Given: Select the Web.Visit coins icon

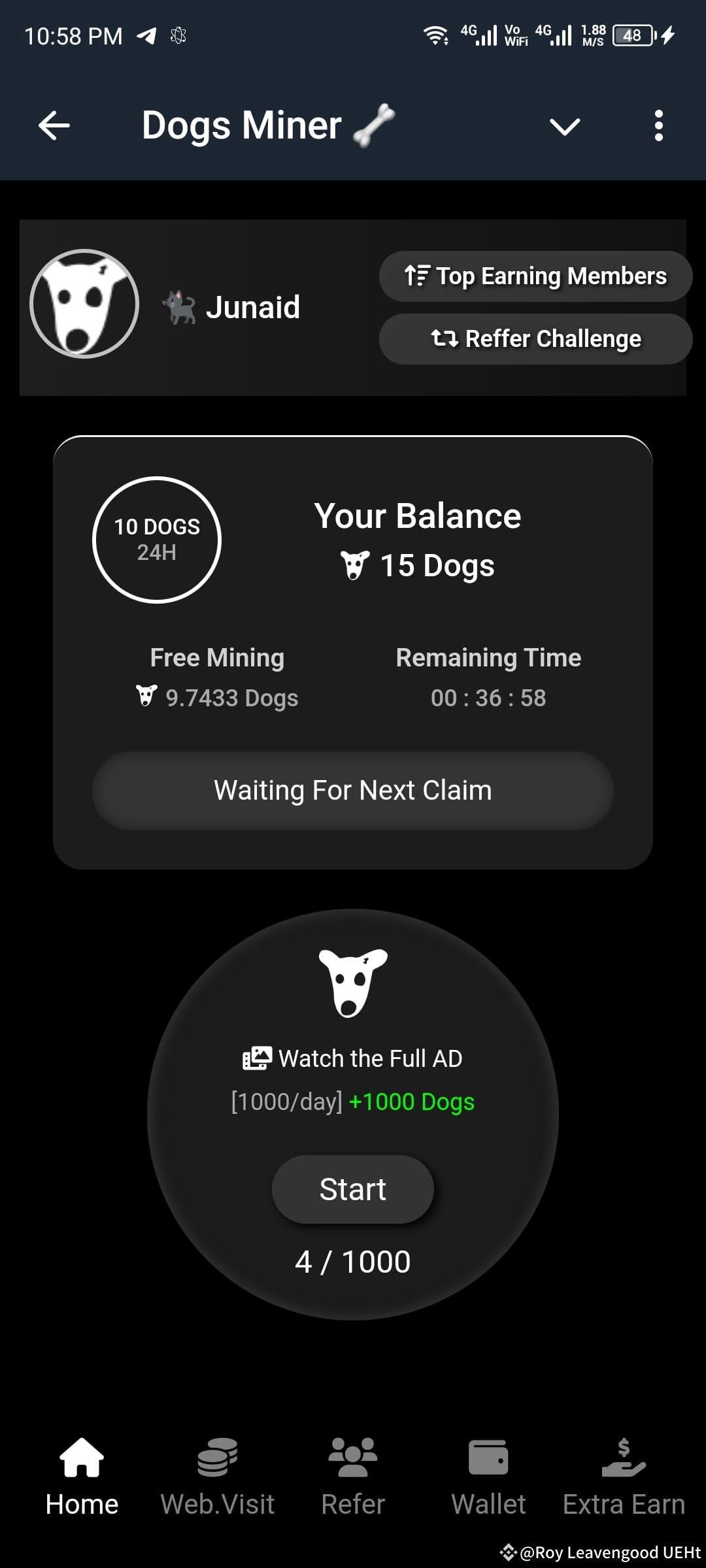Looking at the screenshot, I should pos(217,1456).
